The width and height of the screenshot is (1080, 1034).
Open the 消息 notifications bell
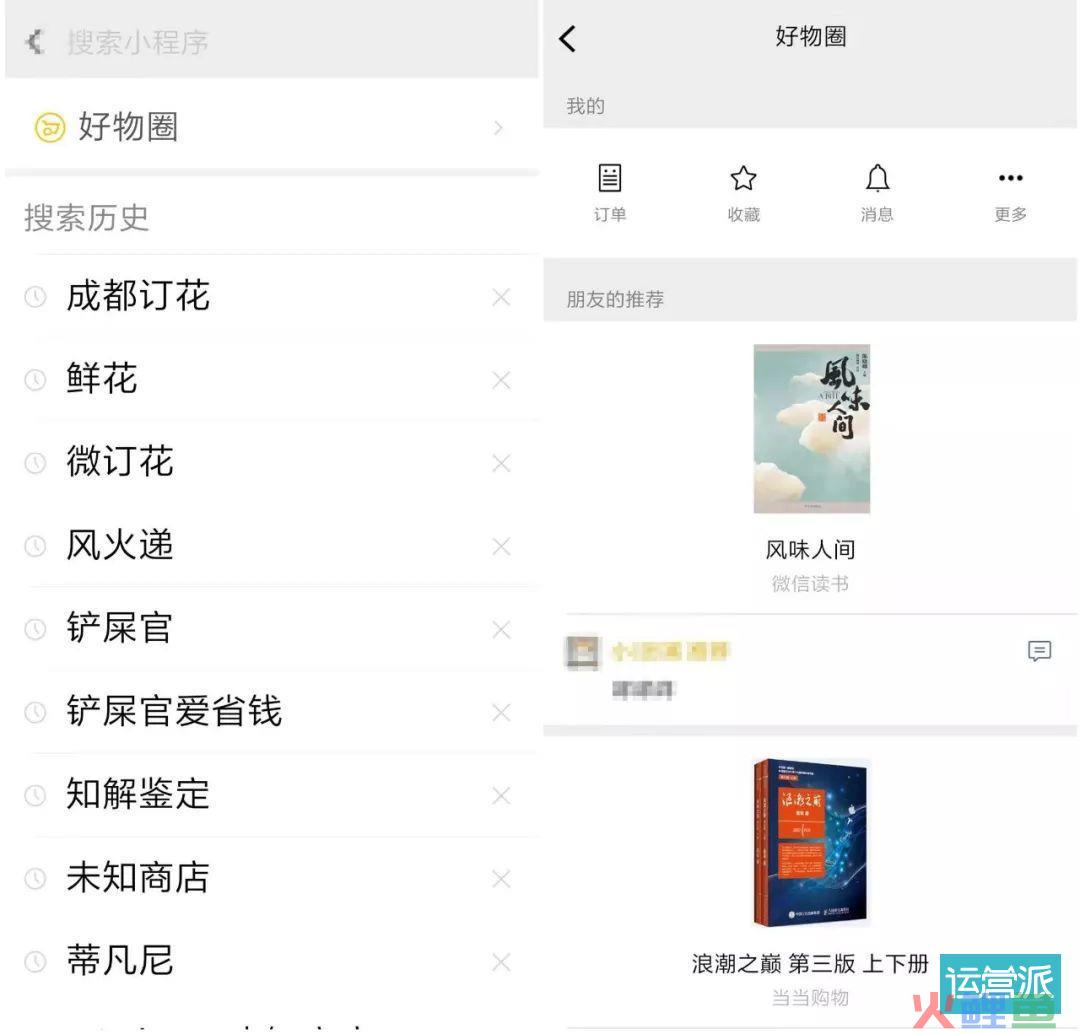pos(877,192)
